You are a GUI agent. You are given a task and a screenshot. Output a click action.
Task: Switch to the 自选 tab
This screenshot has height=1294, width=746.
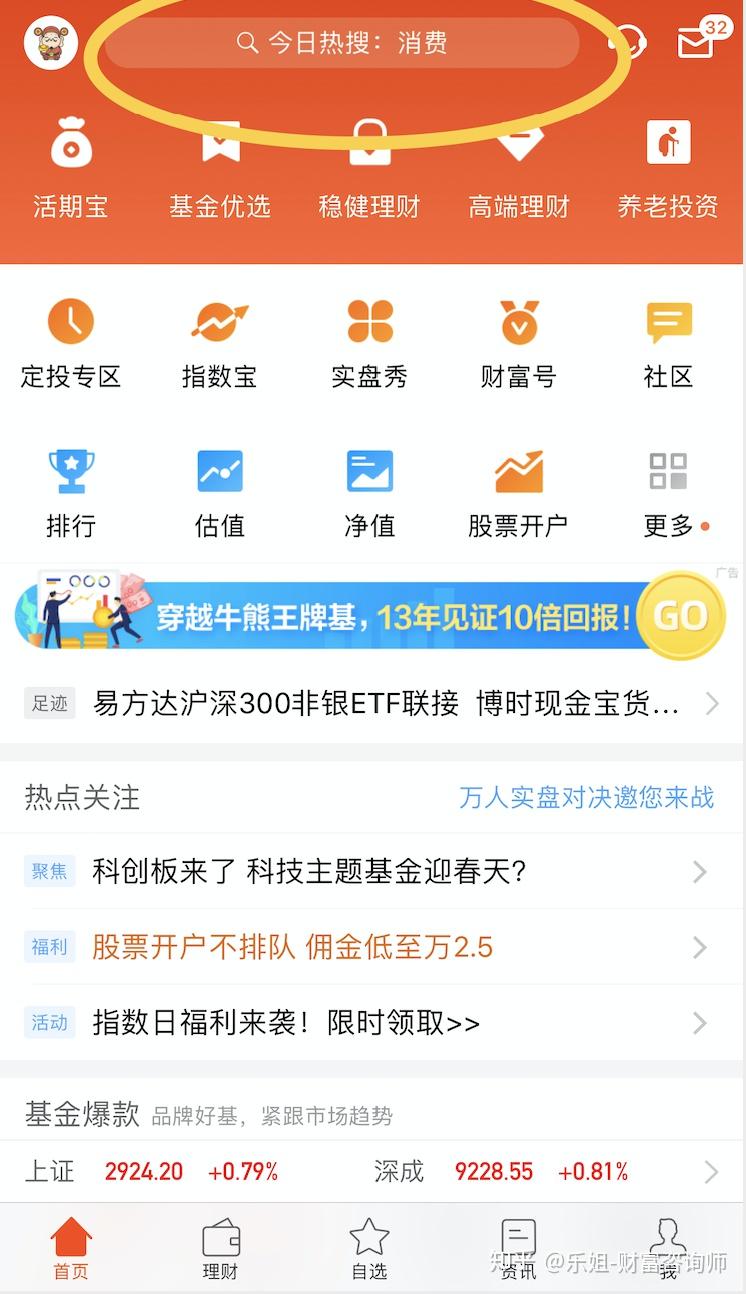coord(369,1250)
